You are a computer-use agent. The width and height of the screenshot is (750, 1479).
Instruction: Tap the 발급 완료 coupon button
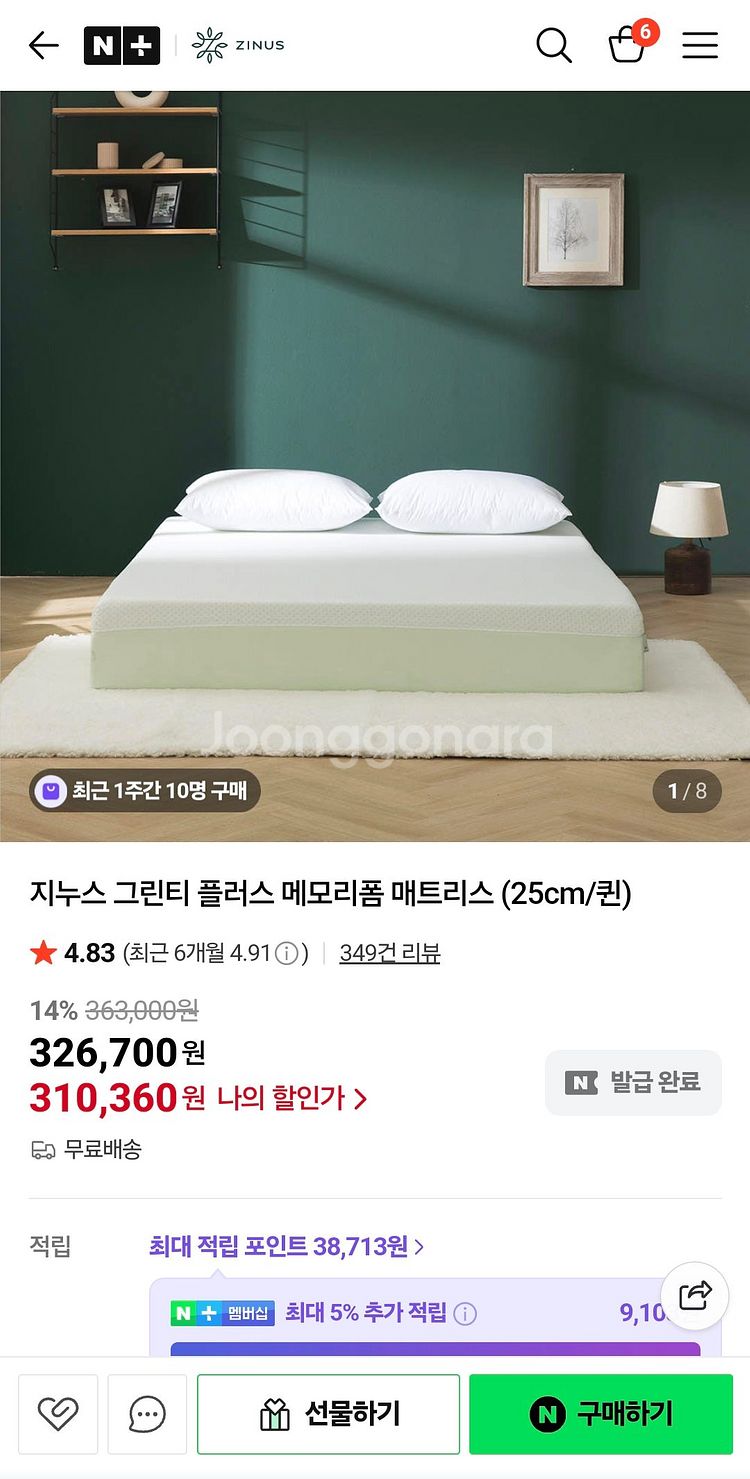(633, 1082)
